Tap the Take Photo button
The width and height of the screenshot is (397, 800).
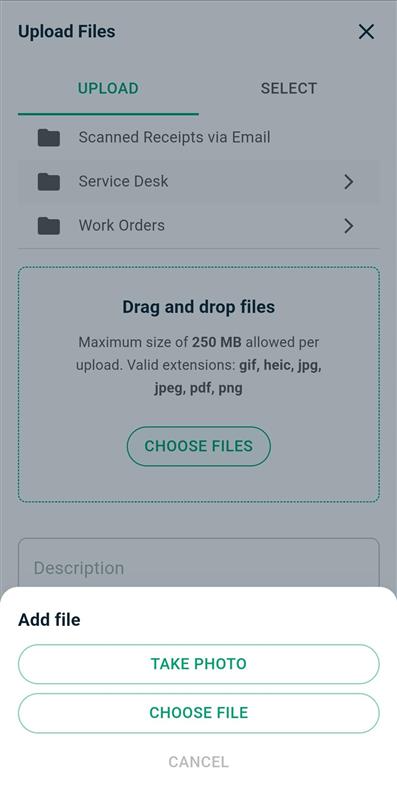click(198, 664)
